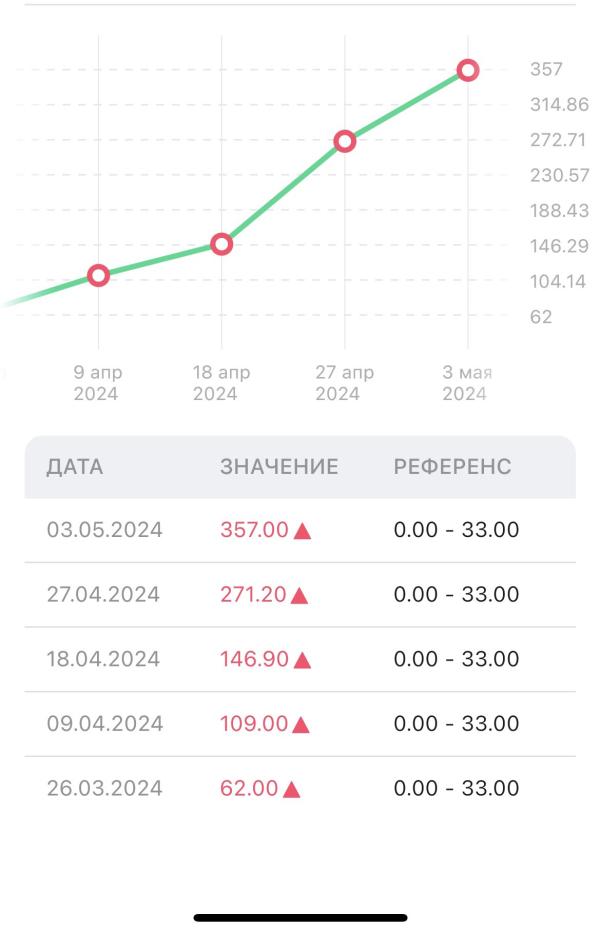Select the 27 Apr 2024 chart data point
Image resolution: width=600 pixels, height=934 pixels.
tap(344, 141)
